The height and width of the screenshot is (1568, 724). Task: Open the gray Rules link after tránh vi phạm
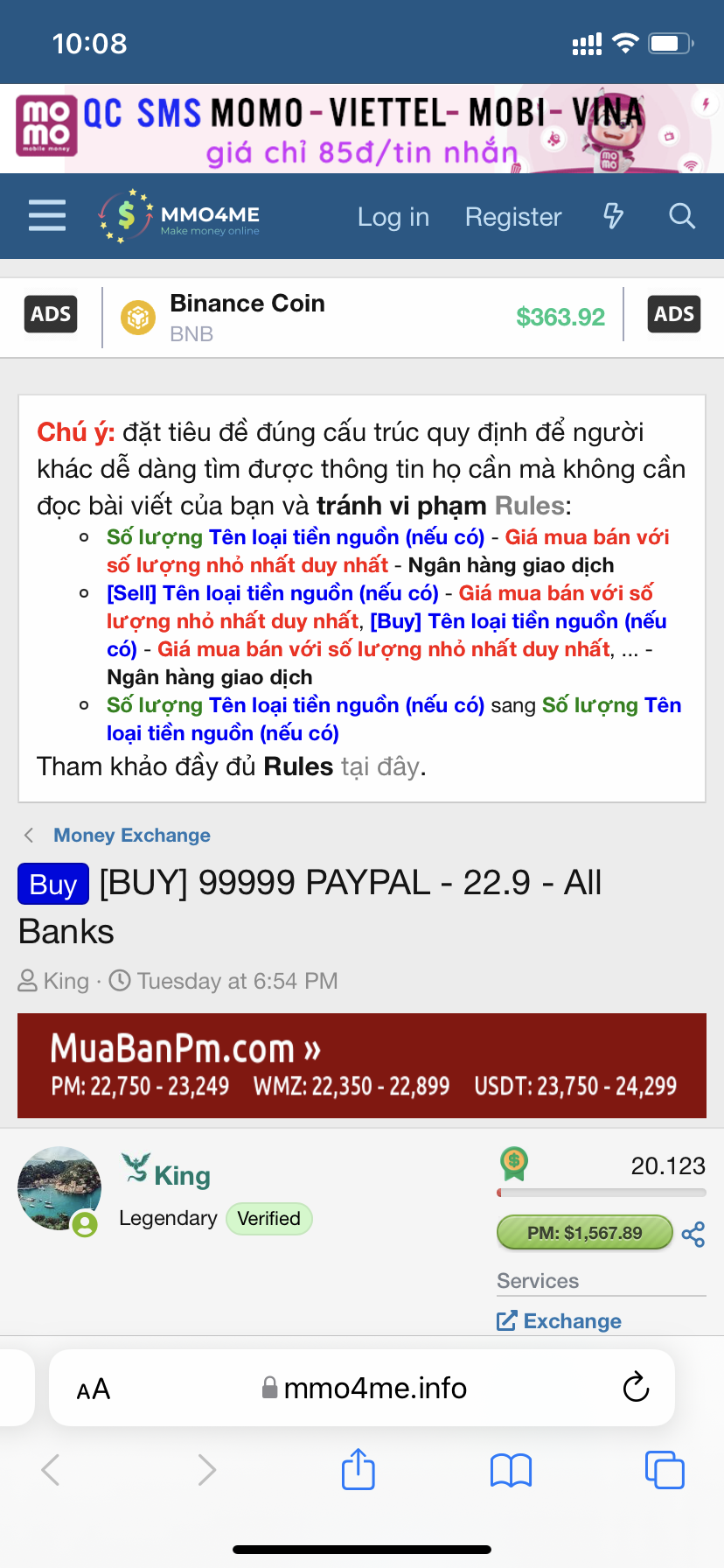coord(530,506)
